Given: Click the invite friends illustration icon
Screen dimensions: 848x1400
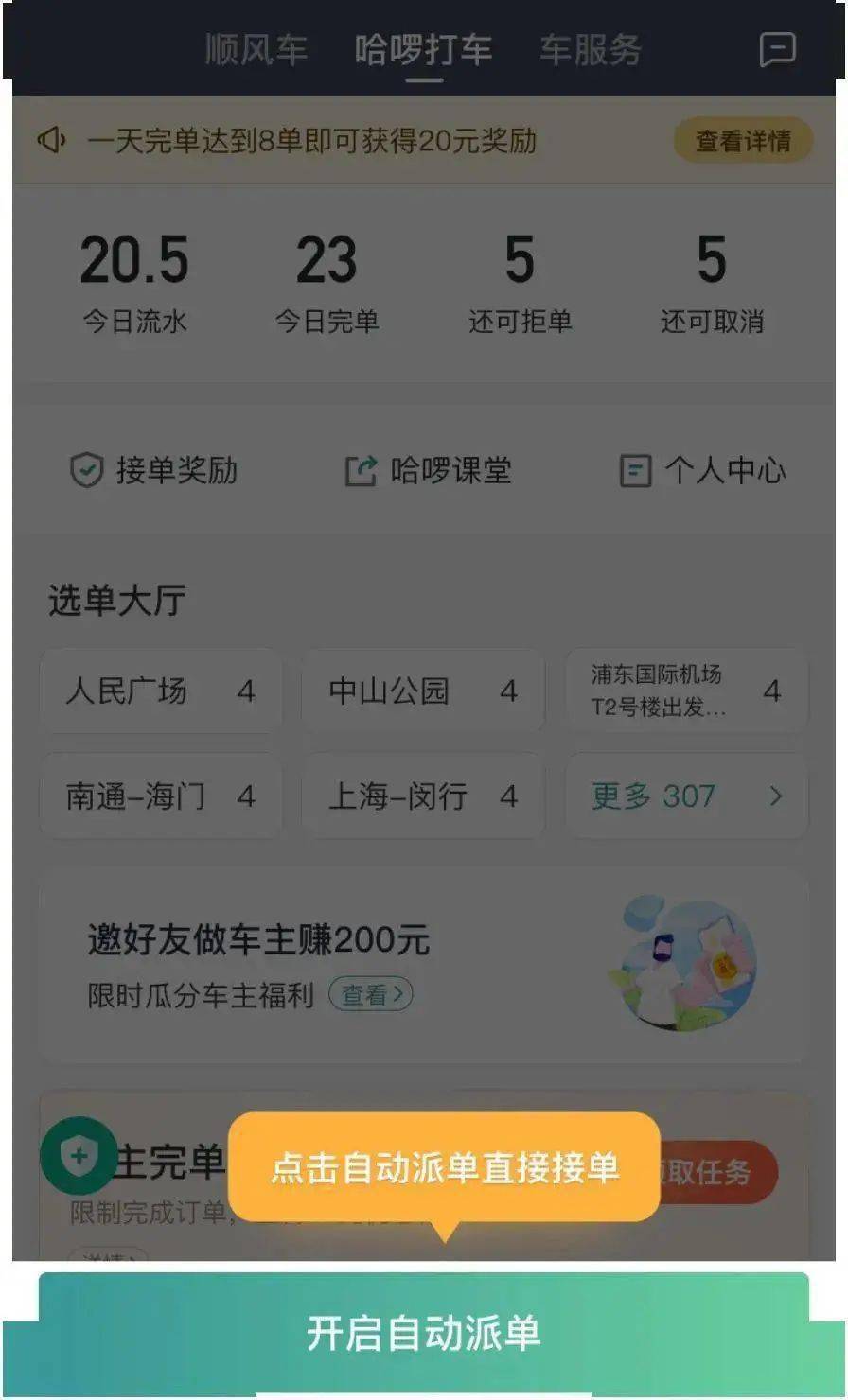Looking at the screenshot, I should [684, 963].
